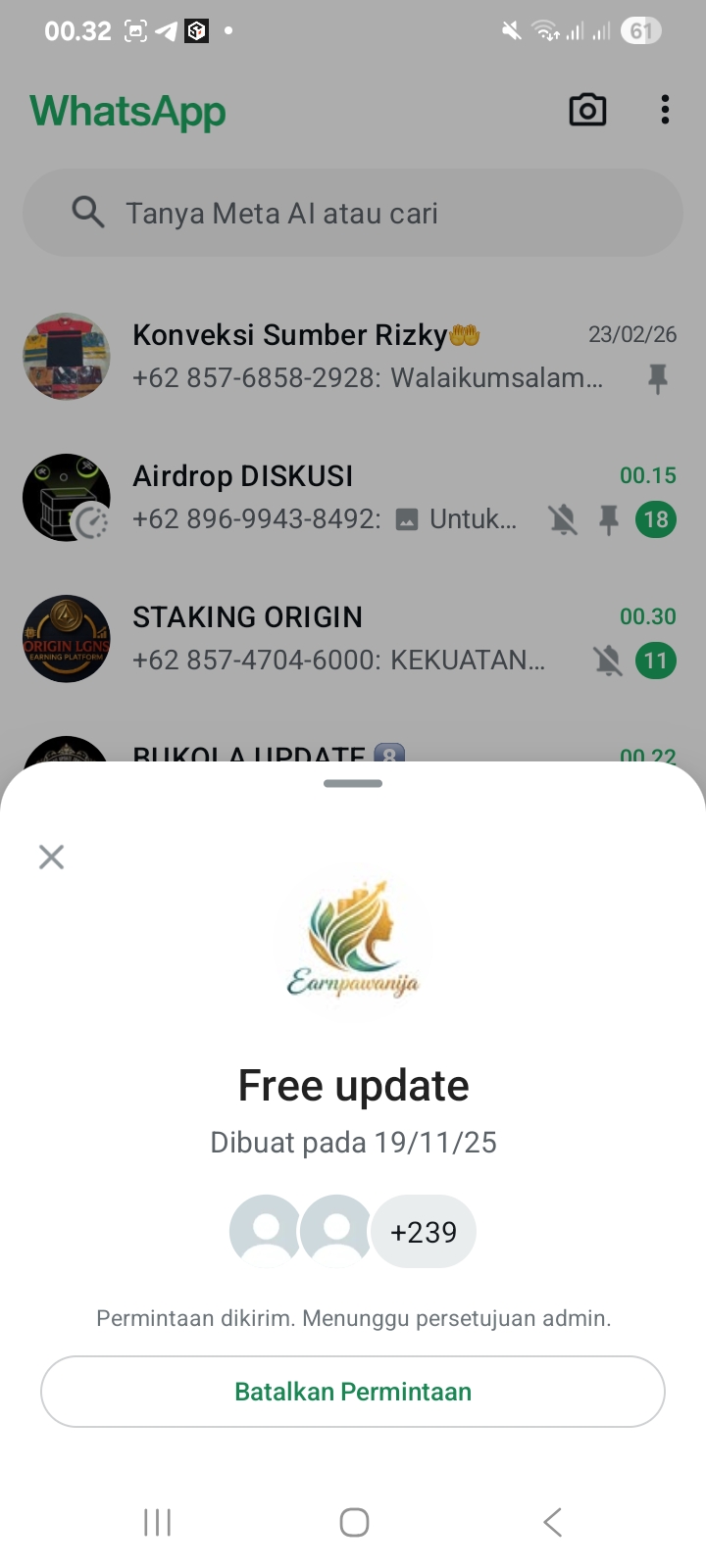706x1568 pixels.
Task: Open the three-dot overflow menu
Action: coord(665,110)
